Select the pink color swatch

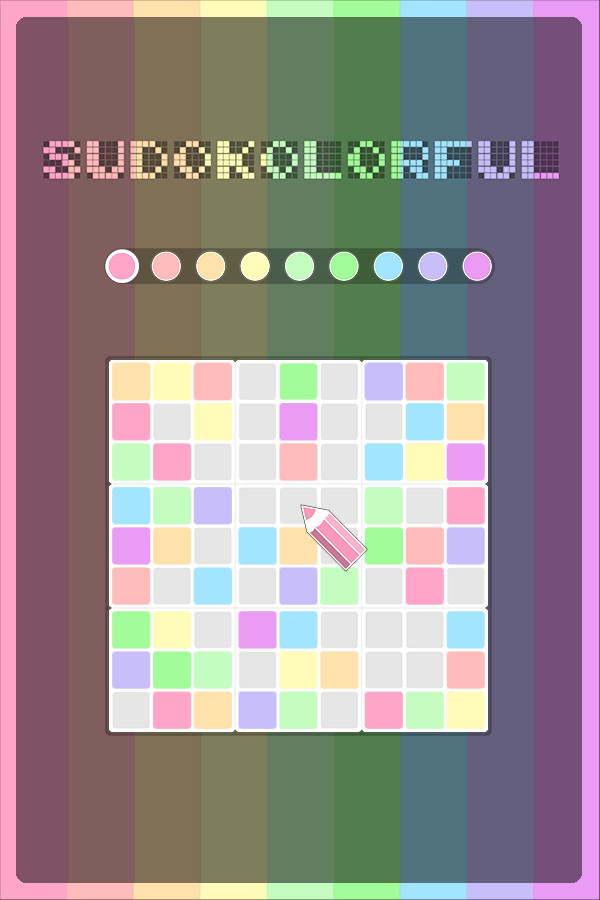coord(122,266)
